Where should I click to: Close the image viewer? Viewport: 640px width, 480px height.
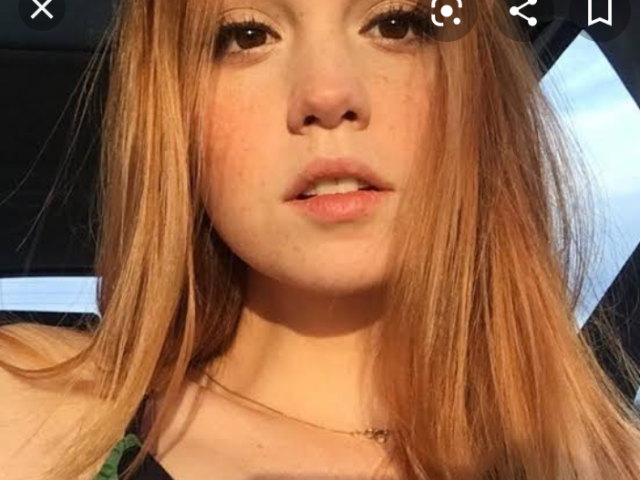click(42, 9)
